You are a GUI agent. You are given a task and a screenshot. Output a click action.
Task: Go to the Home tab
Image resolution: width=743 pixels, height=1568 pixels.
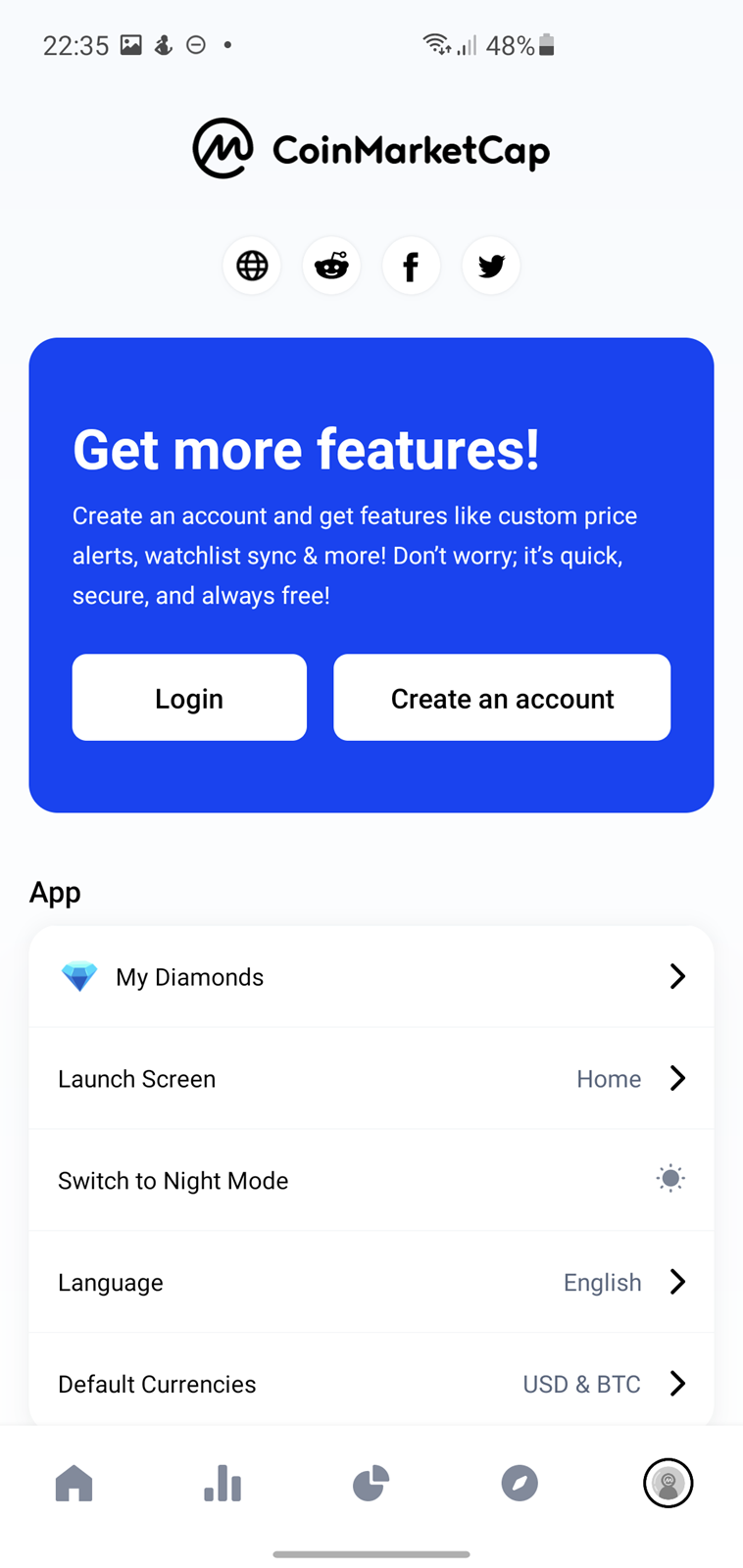pyautogui.click(x=74, y=1484)
